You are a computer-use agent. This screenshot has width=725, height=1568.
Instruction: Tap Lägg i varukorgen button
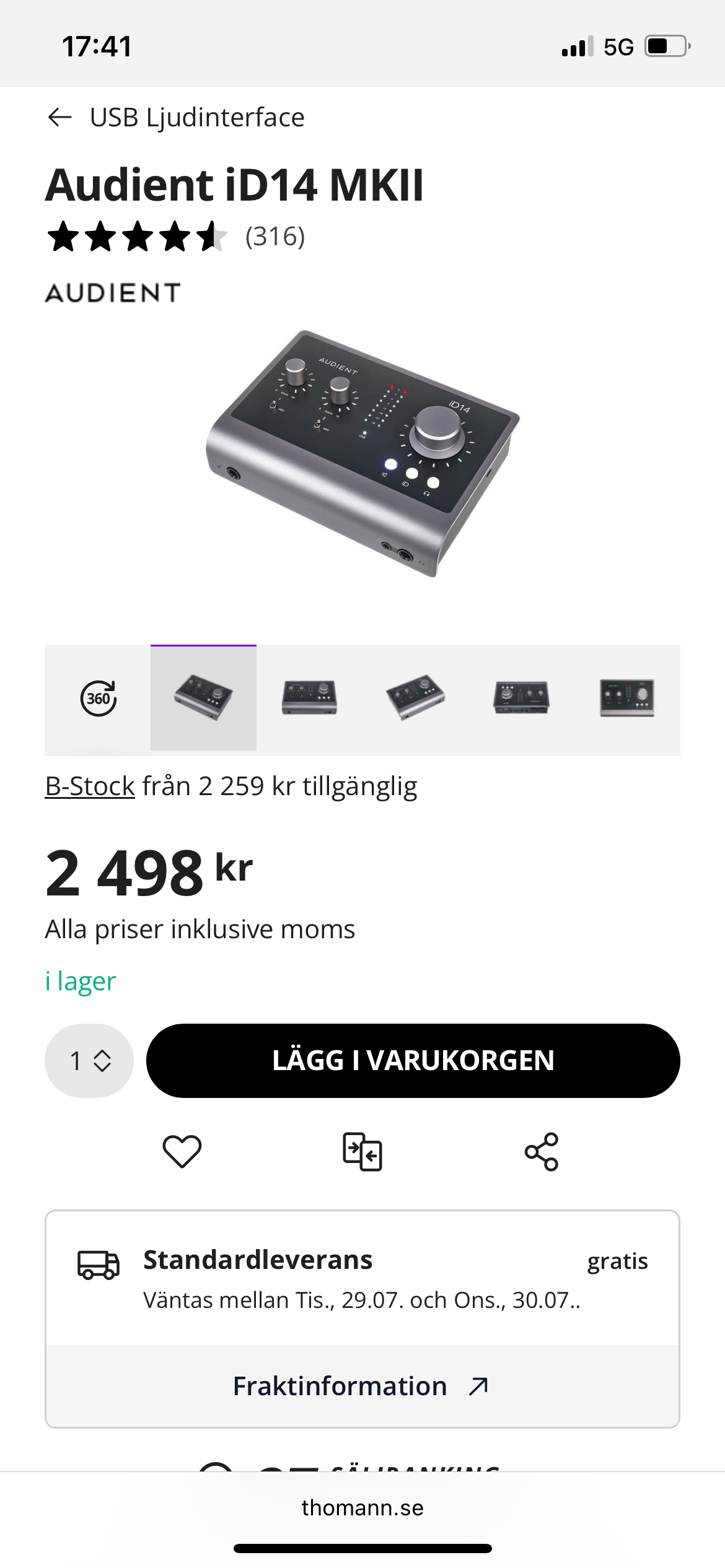click(x=413, y=1061)
